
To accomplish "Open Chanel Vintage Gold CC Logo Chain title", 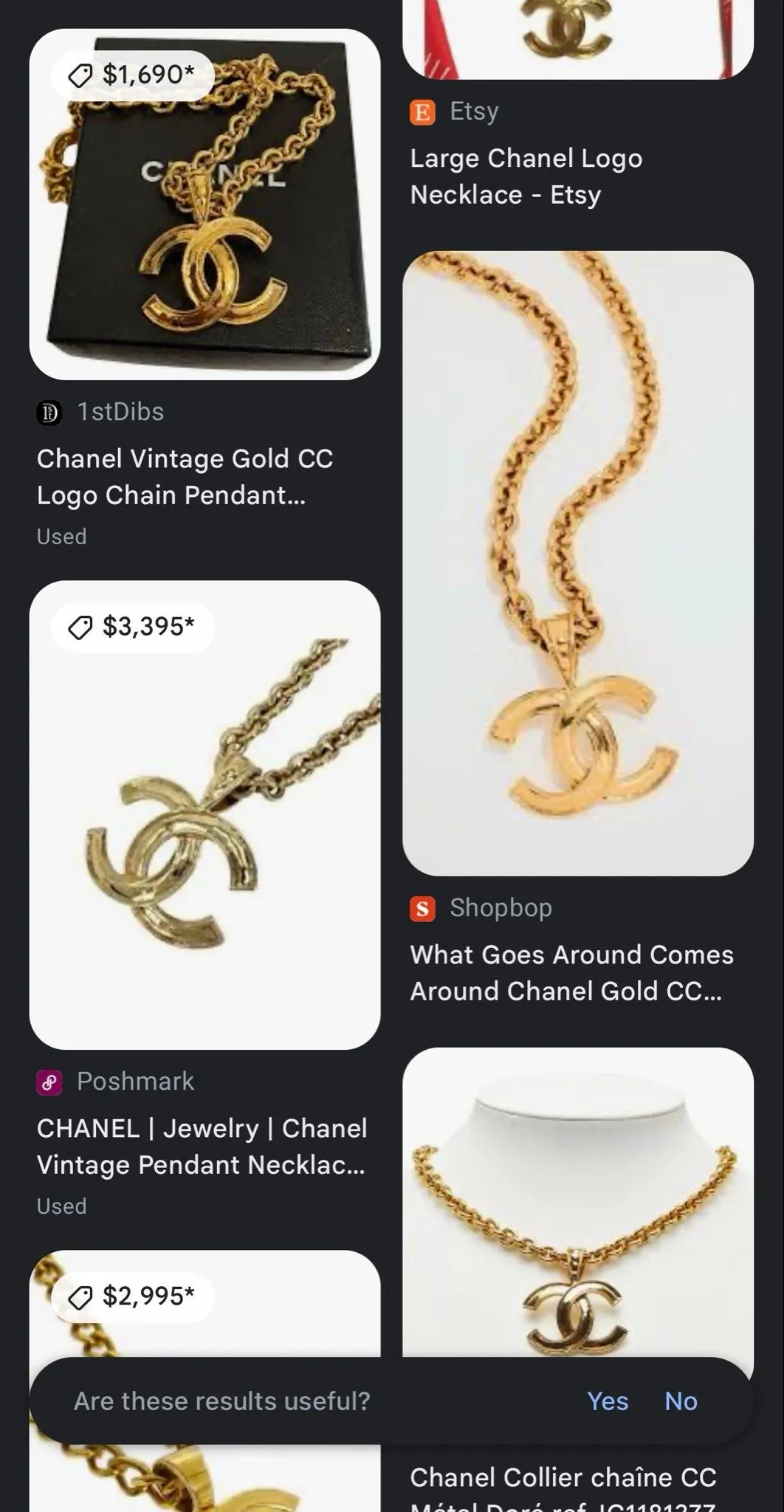I will [185, 477].
